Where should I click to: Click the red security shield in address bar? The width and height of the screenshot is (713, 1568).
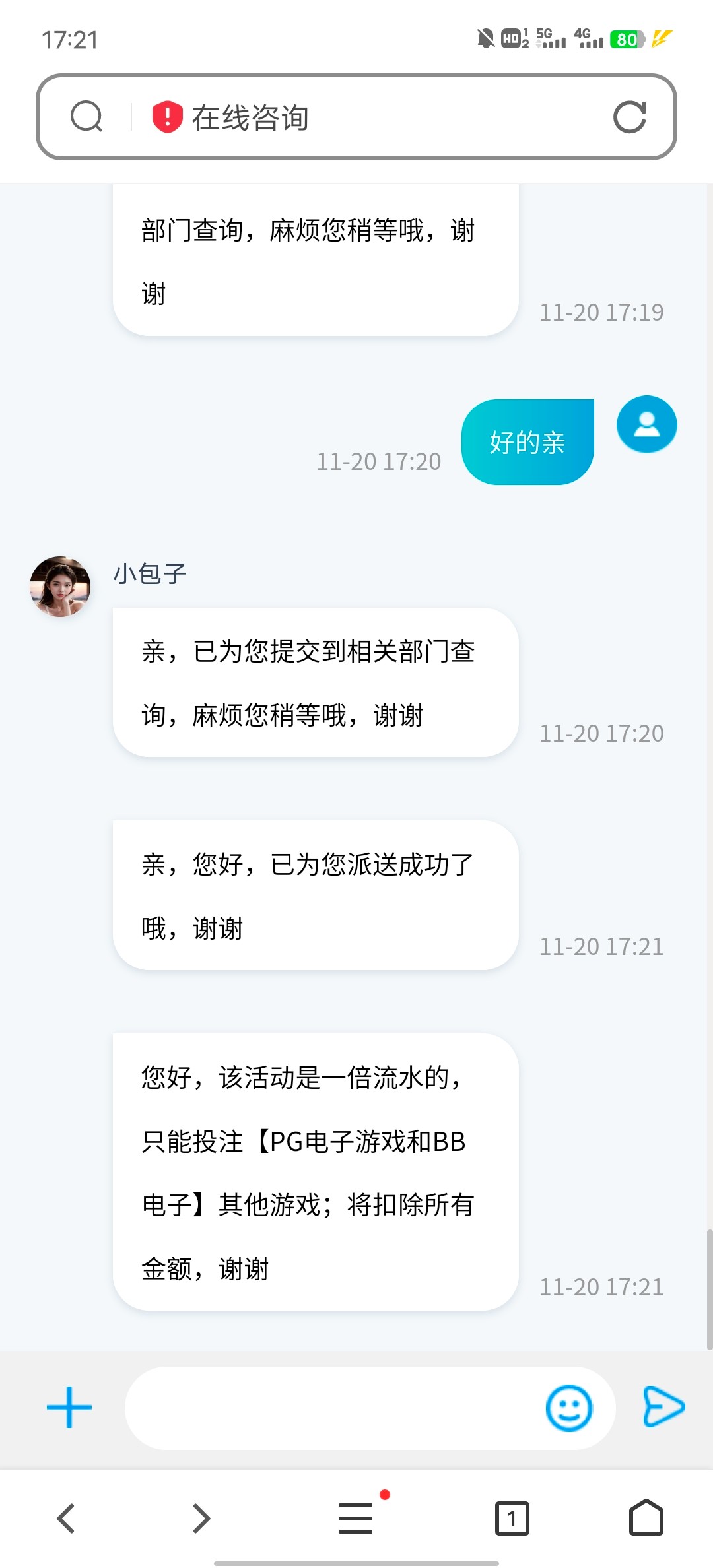[165, 117]
